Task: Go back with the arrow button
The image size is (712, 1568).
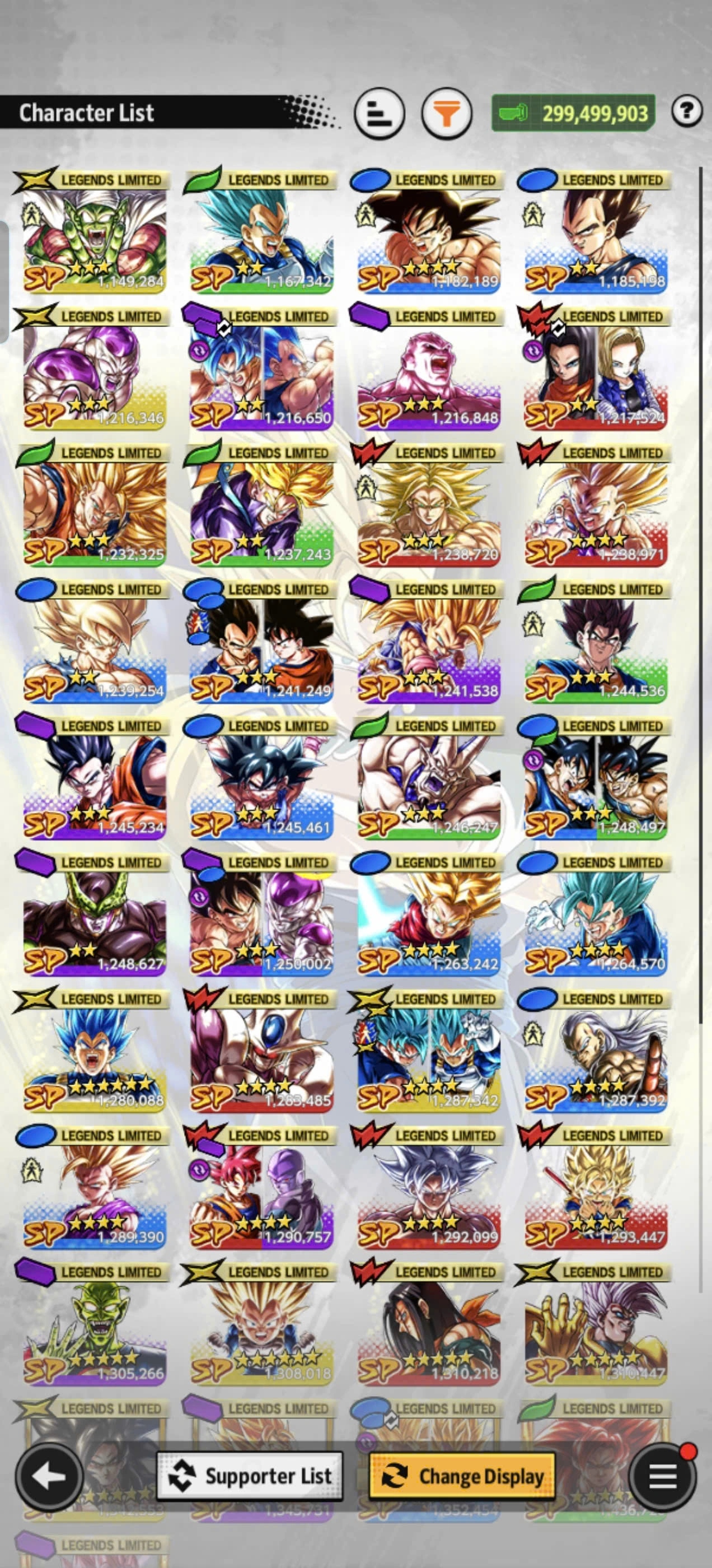Action: (x=49, y=1476)
